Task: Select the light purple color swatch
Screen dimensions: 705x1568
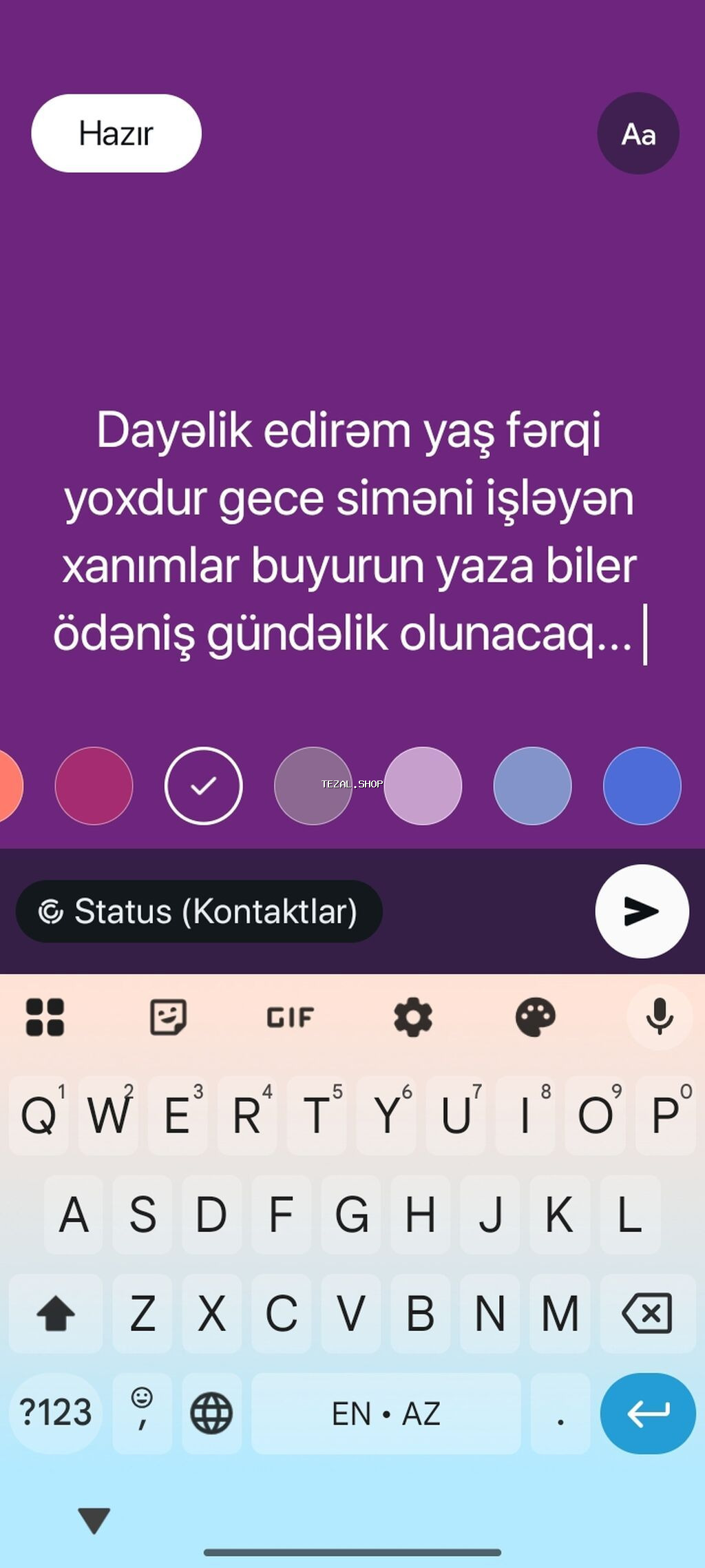Action: [x=423, y=786]
